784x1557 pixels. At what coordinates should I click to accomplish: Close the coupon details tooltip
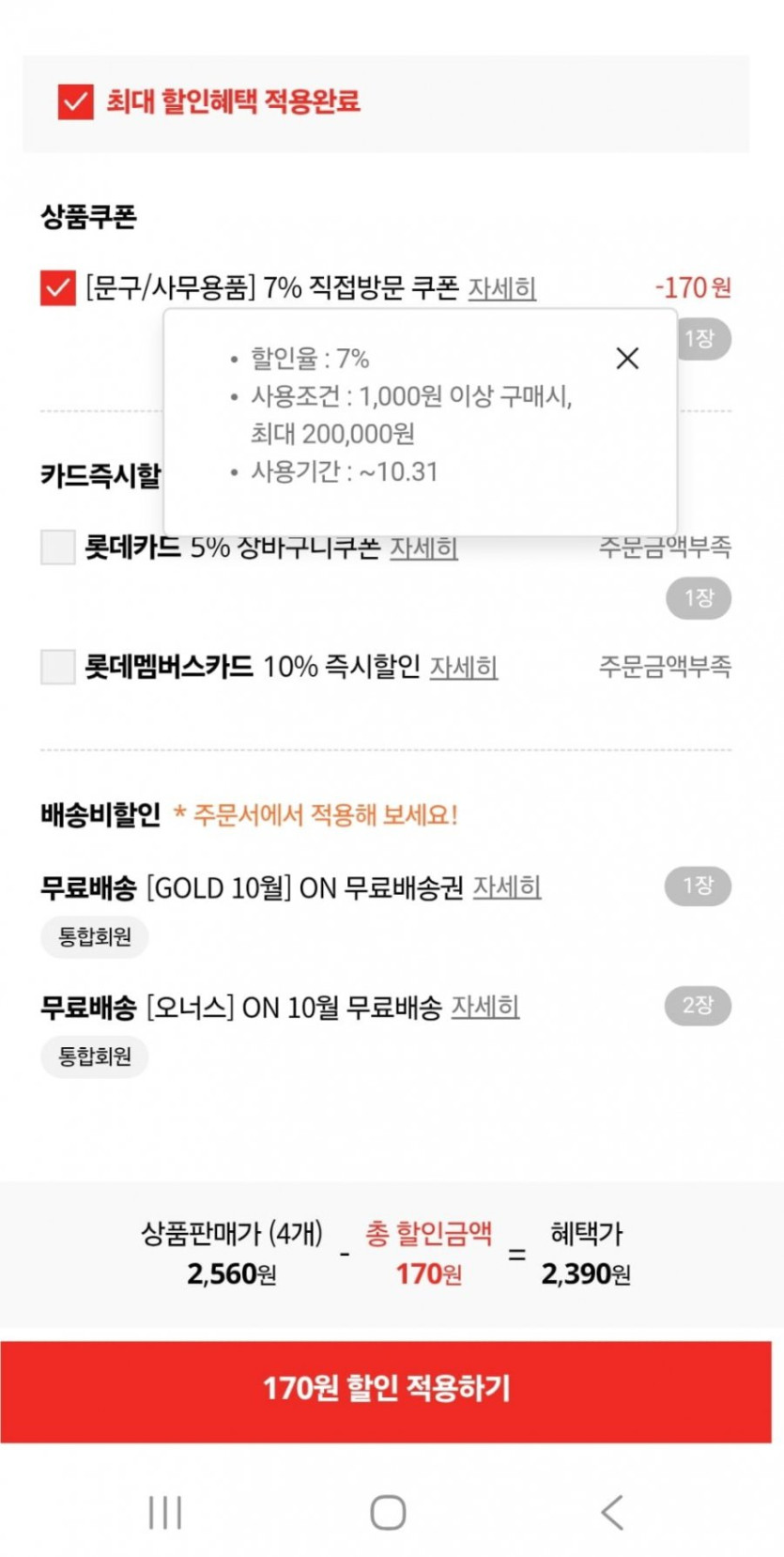click(x=627, y=358)
